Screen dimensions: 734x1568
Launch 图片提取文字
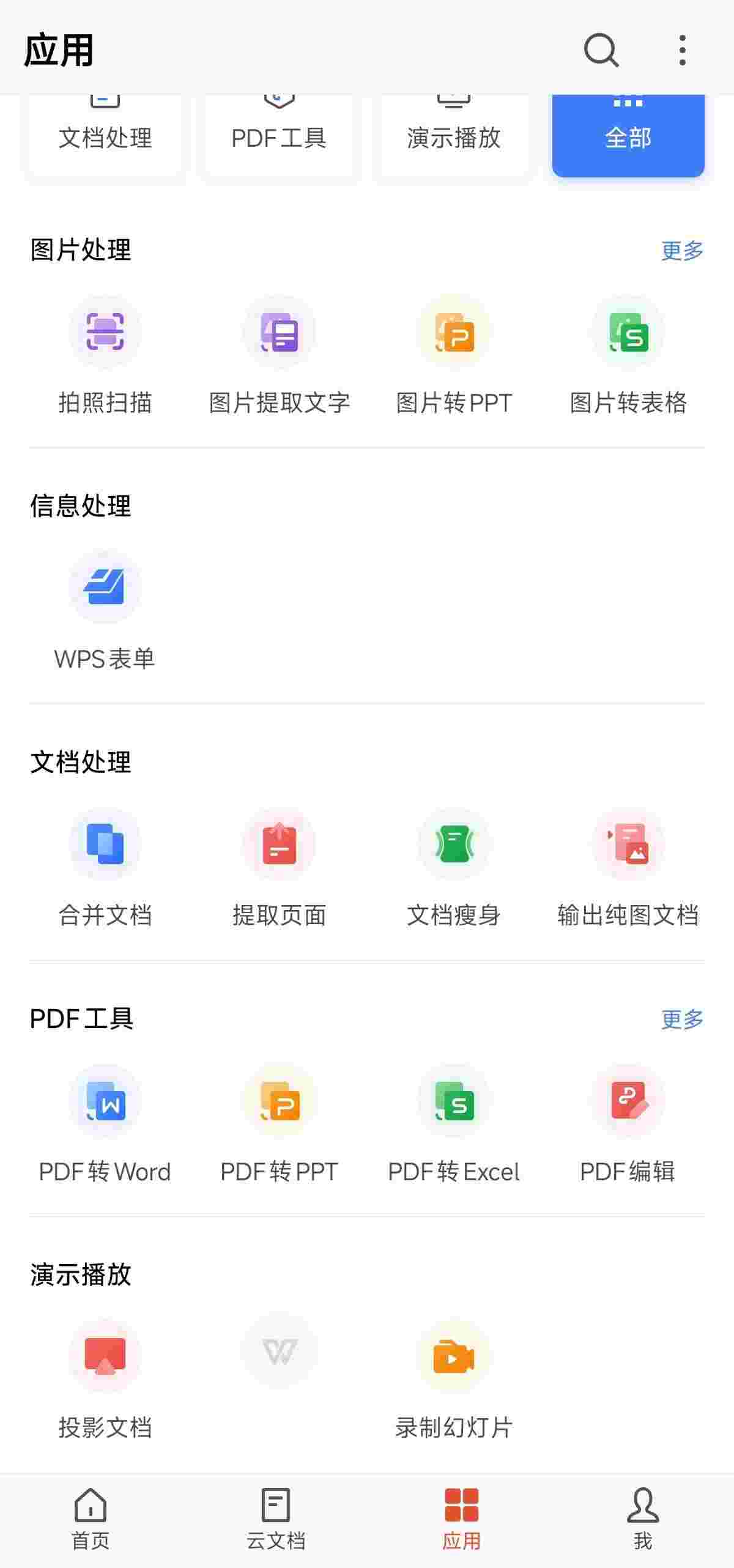point(279,355)
